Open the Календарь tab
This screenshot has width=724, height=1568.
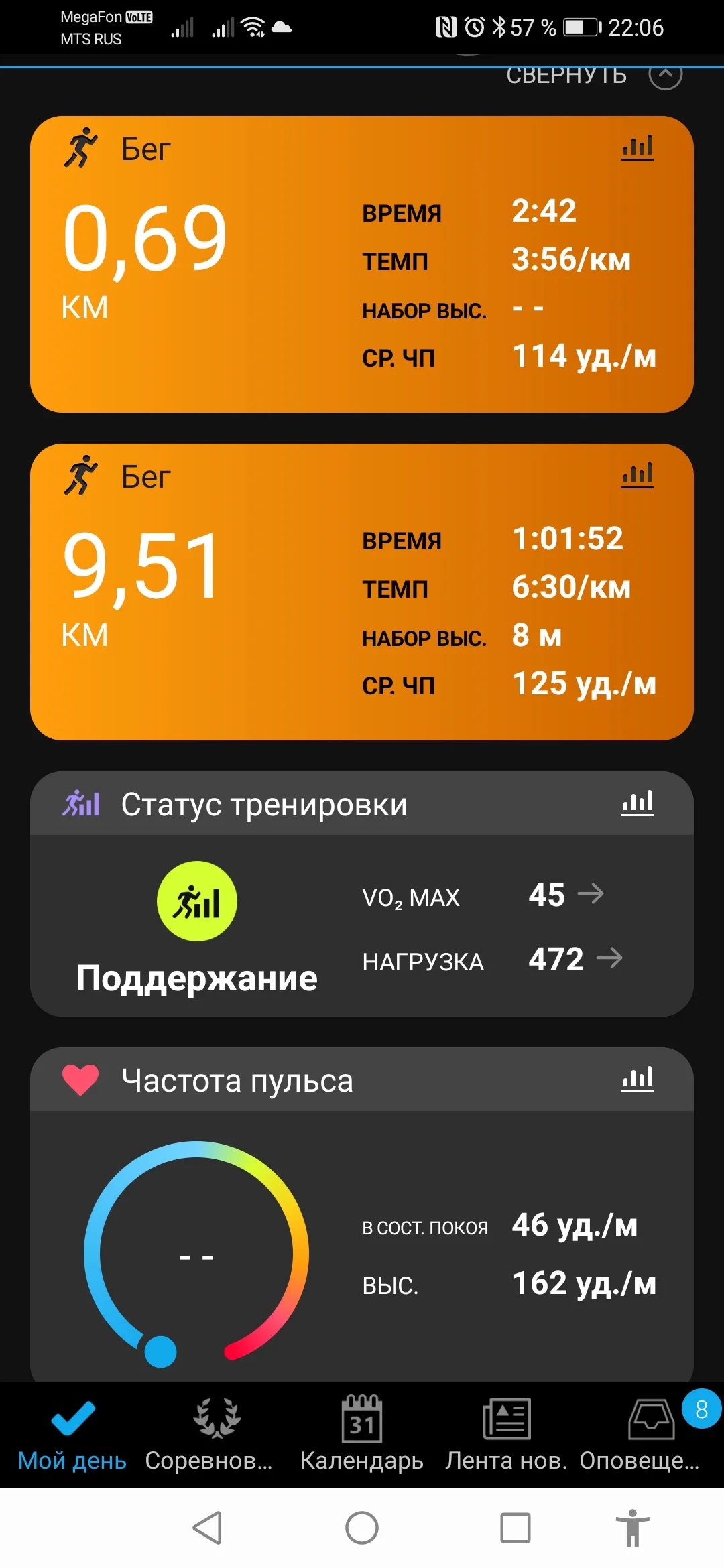(362, 1435)
